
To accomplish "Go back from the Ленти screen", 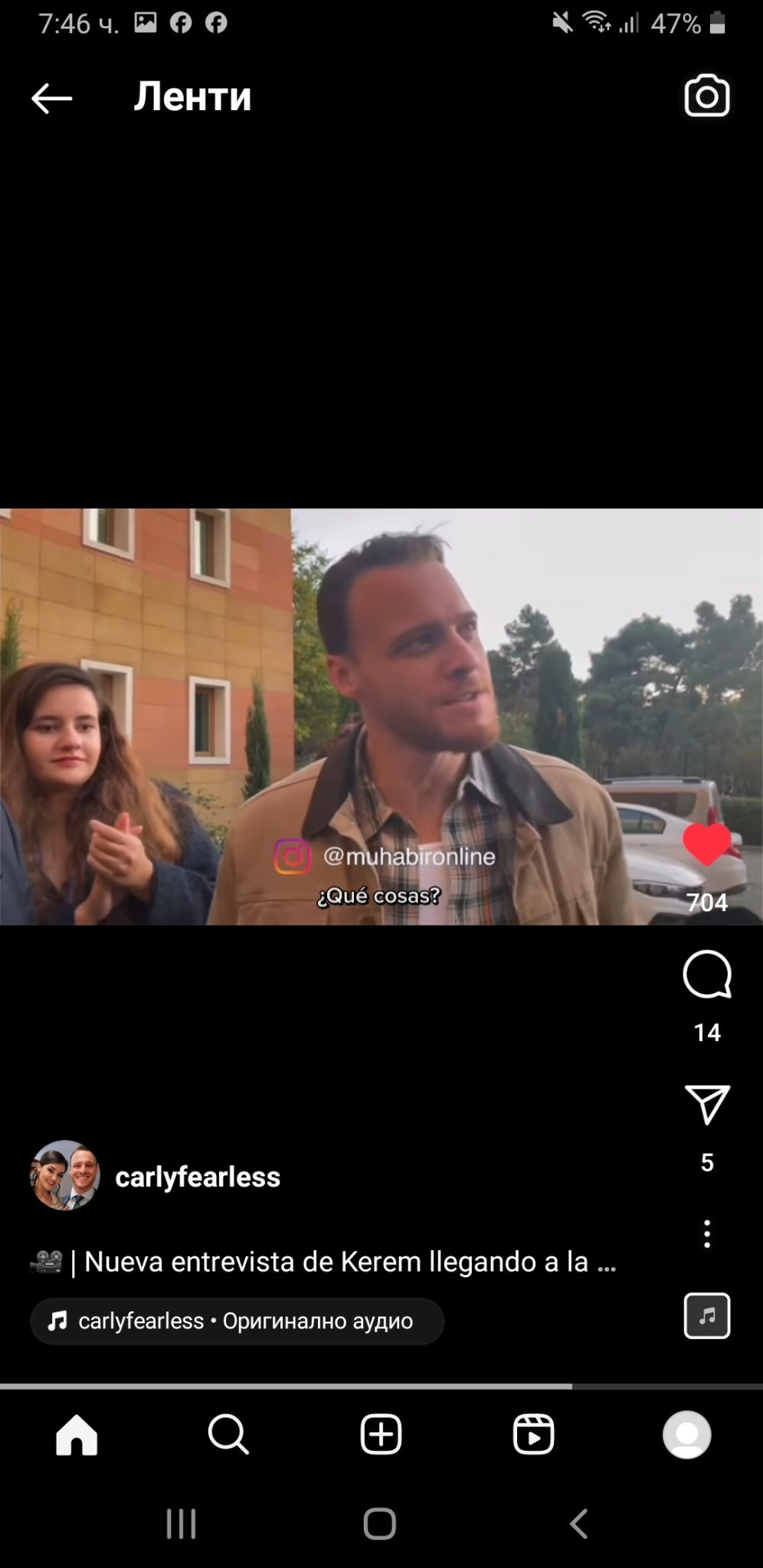I will pos(51,98).
